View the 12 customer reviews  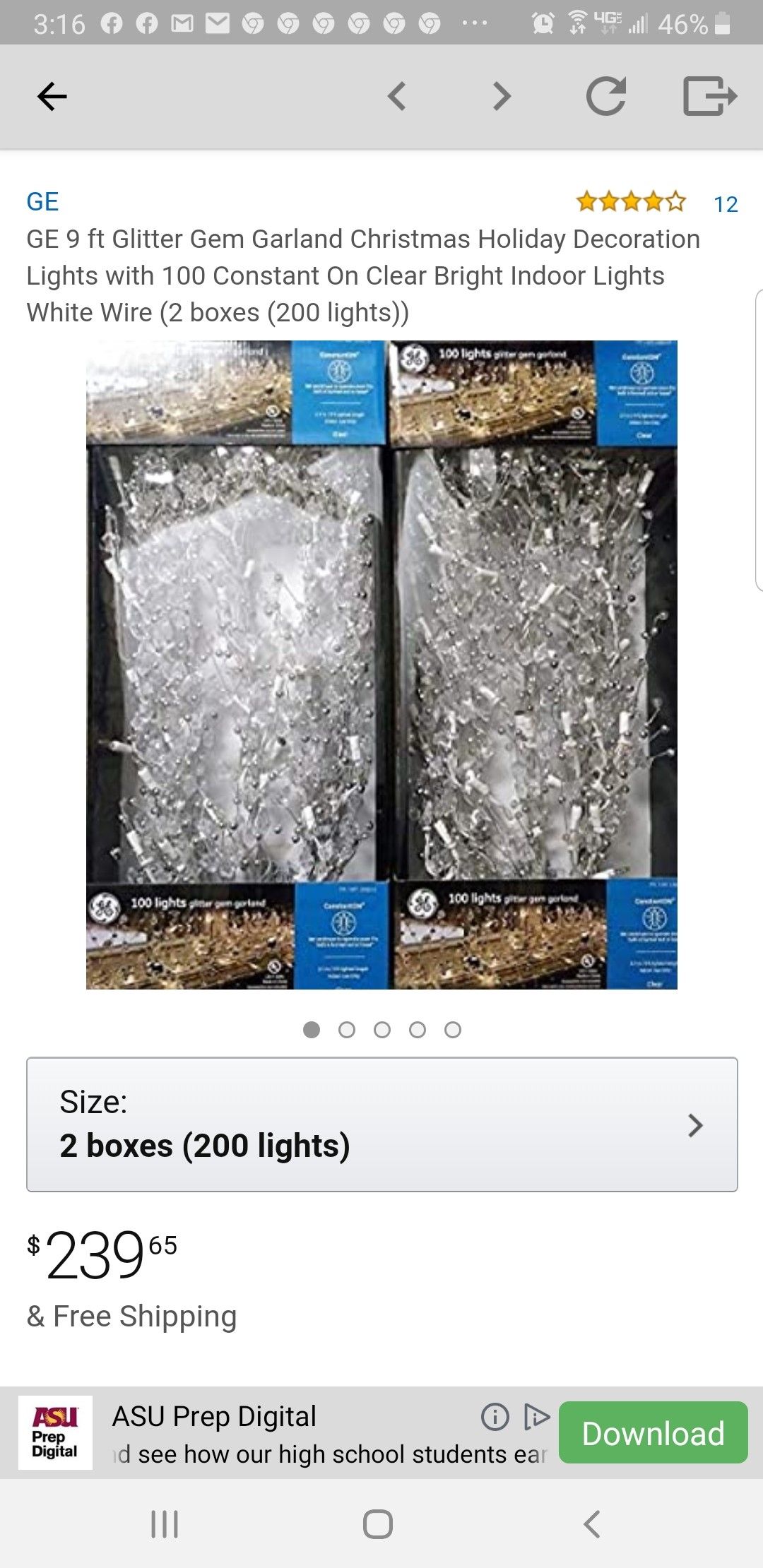tap(726, 204)
